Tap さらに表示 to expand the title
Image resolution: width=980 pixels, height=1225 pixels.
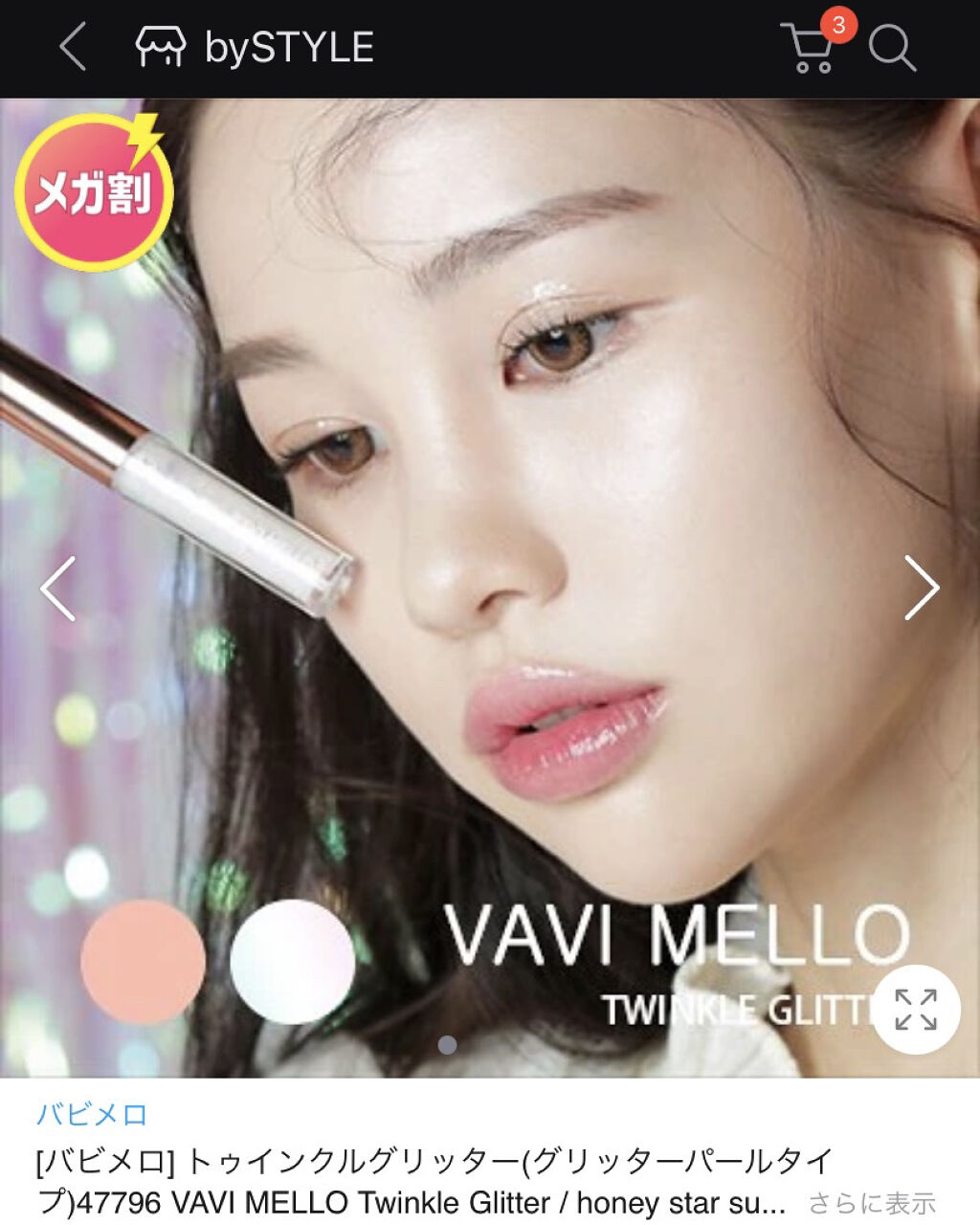coord(871,1202)
